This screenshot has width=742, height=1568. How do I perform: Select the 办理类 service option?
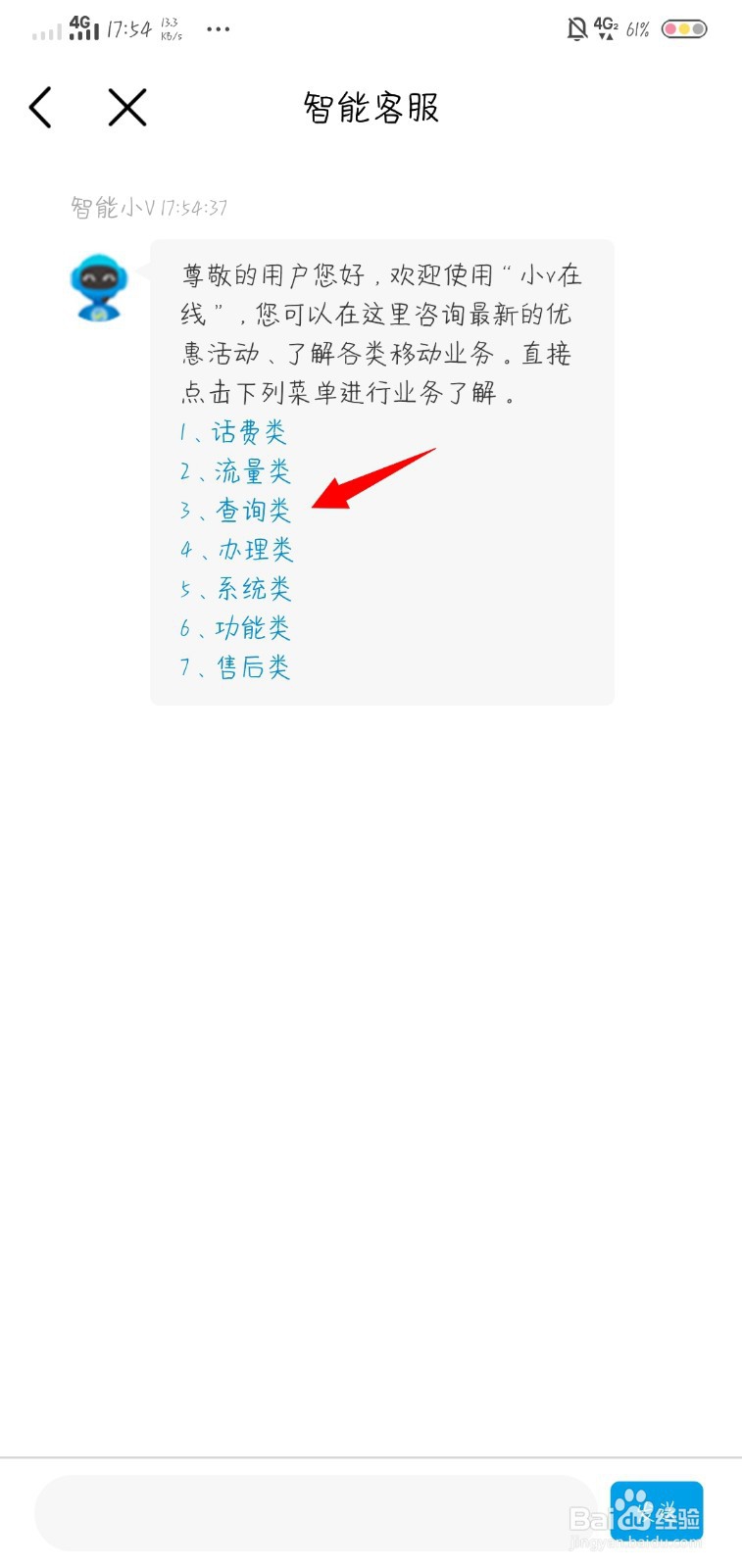235,550
